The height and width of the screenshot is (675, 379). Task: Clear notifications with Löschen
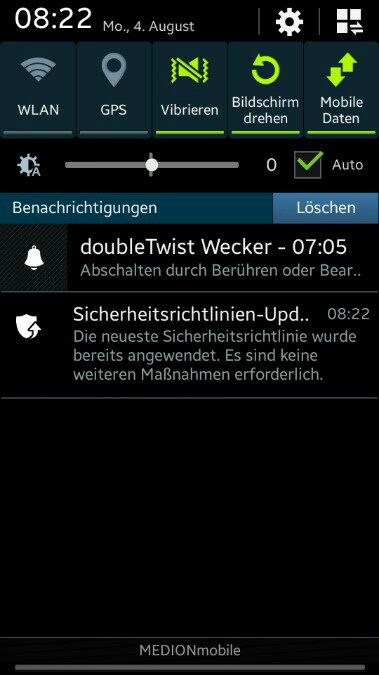tap(326, 208)
